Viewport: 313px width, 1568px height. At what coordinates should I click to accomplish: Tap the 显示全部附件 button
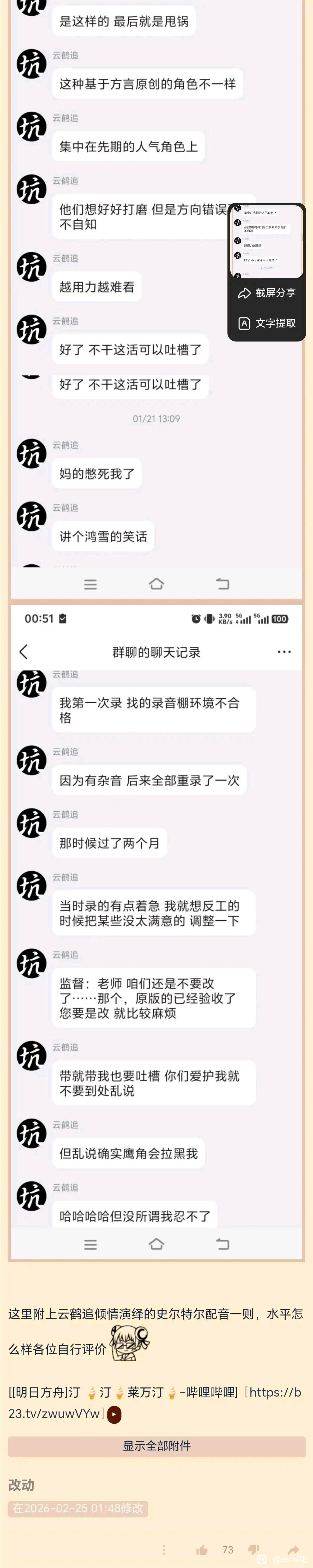coord(156,1446)
